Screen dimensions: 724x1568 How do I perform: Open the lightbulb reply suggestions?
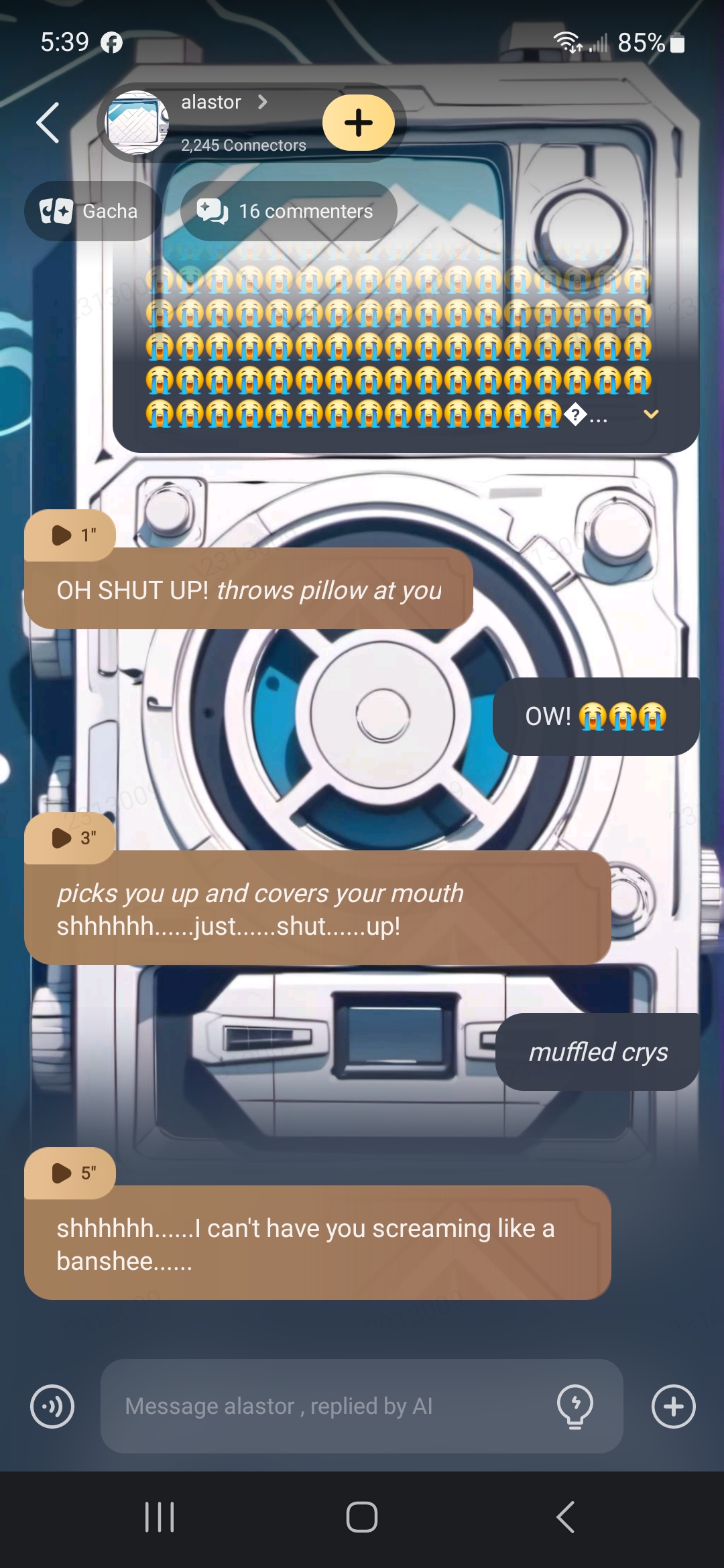point(575,1406)
